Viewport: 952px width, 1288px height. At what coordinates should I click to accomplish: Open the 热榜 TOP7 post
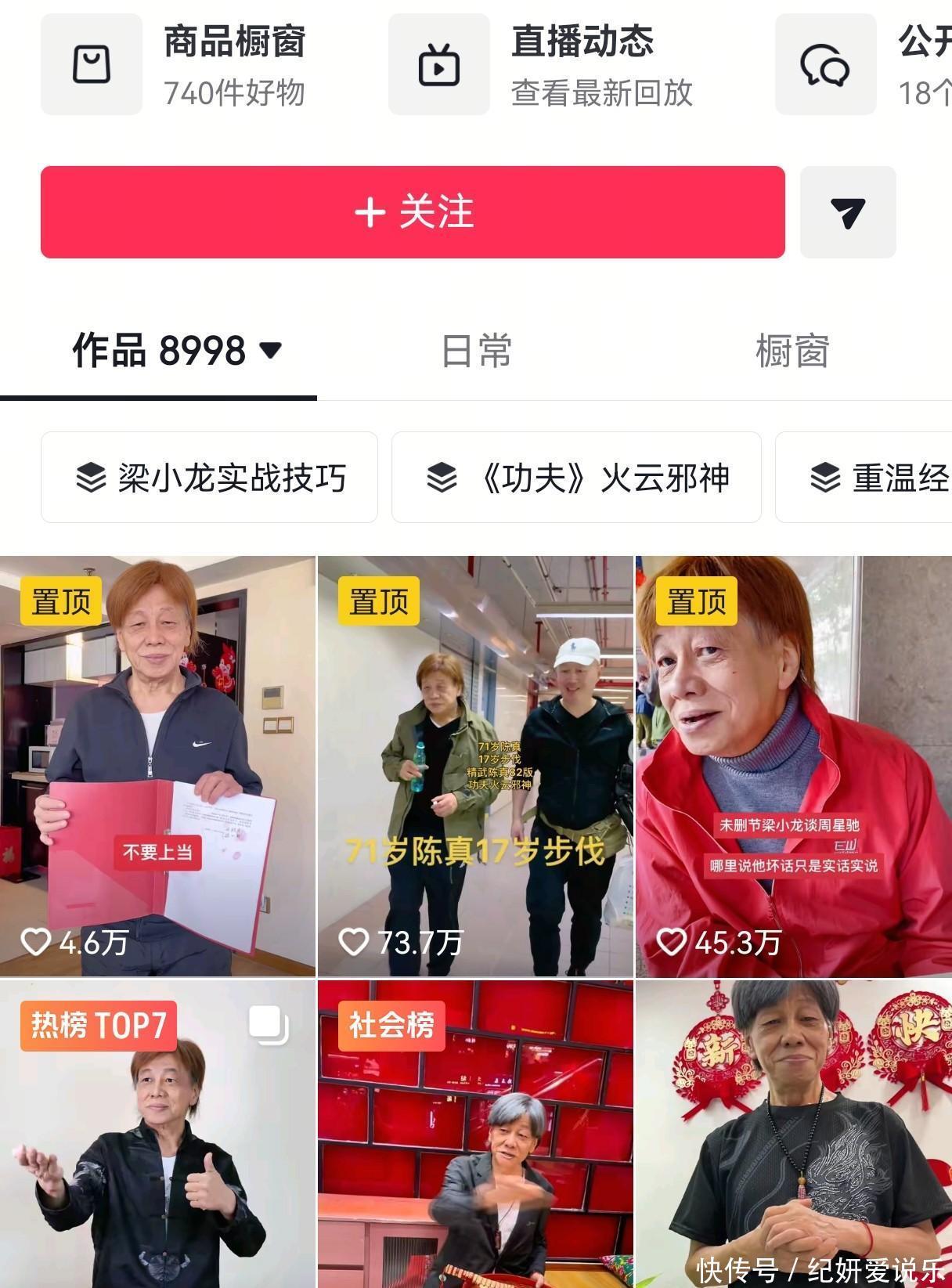point(157,1135)
